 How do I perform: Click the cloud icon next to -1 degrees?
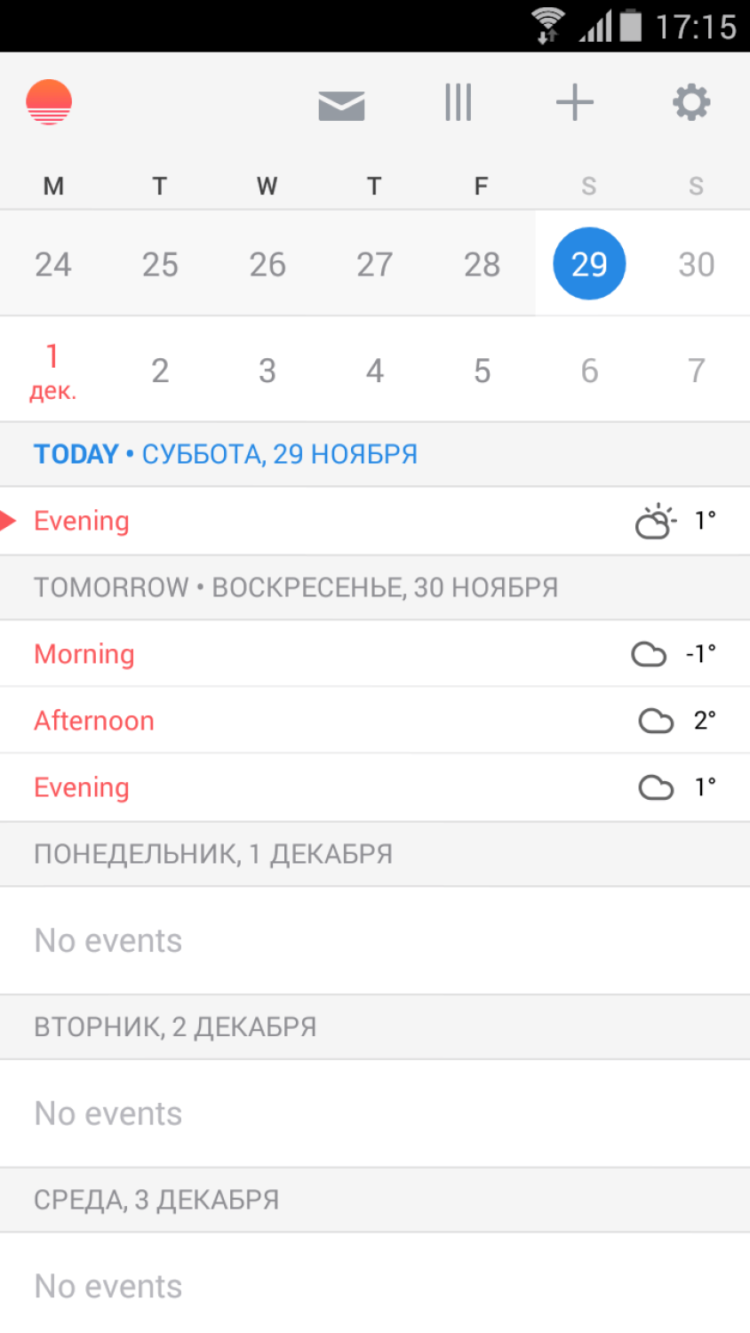[x=649, y=654]
